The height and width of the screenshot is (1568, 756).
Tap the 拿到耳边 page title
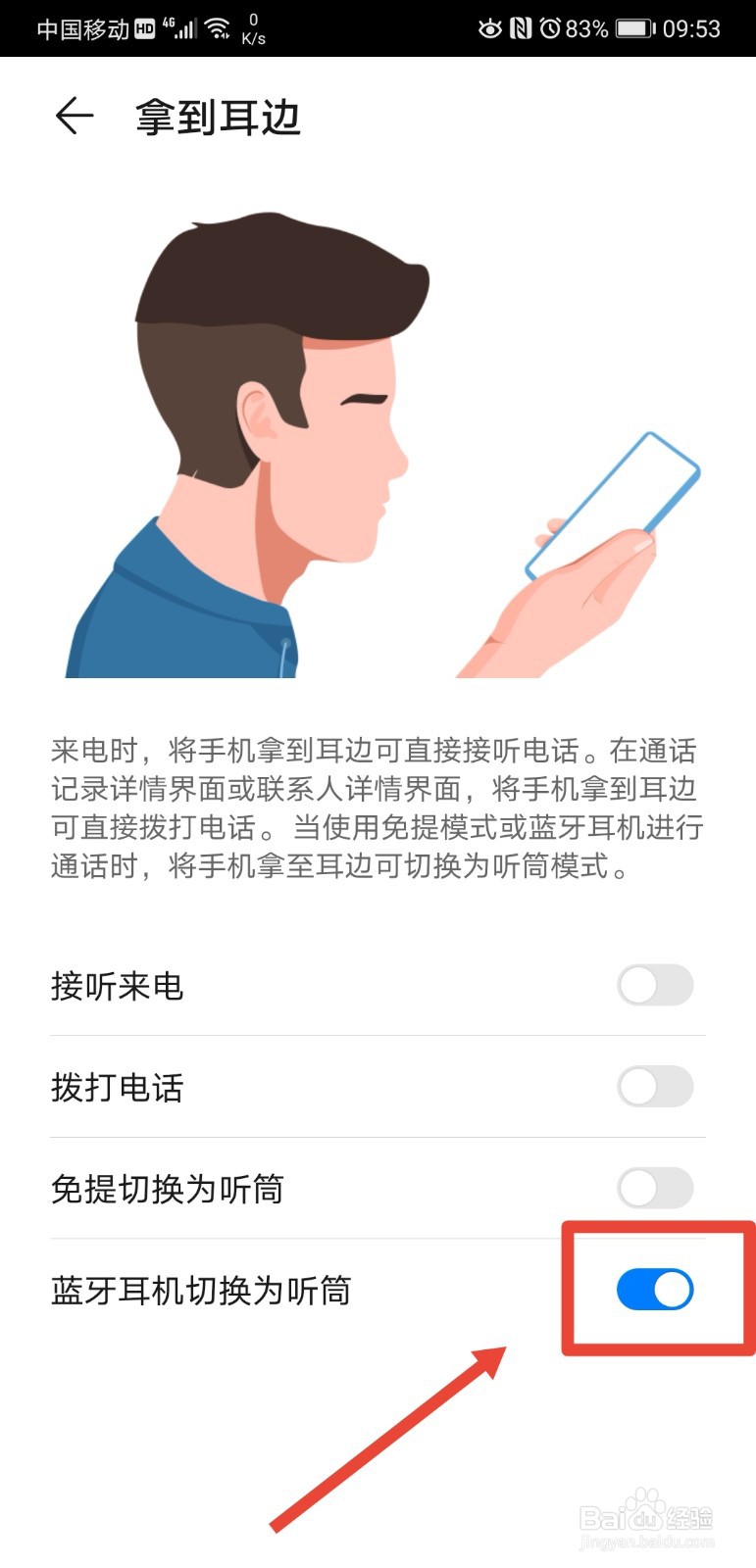pos(217,117)
